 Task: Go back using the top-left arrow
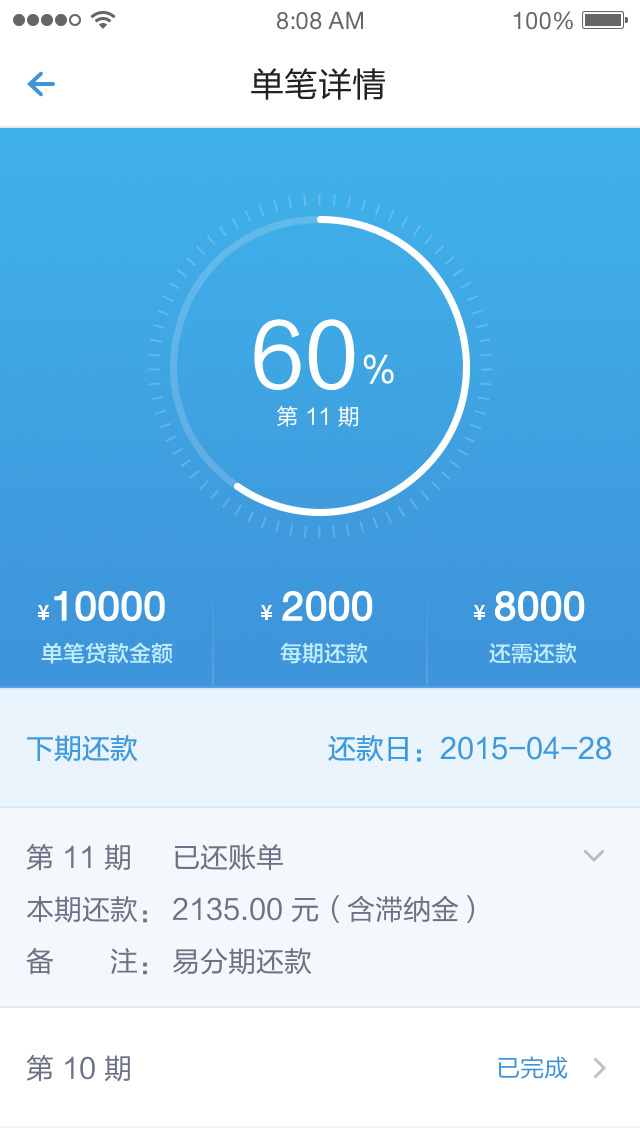tap(41, 84)
